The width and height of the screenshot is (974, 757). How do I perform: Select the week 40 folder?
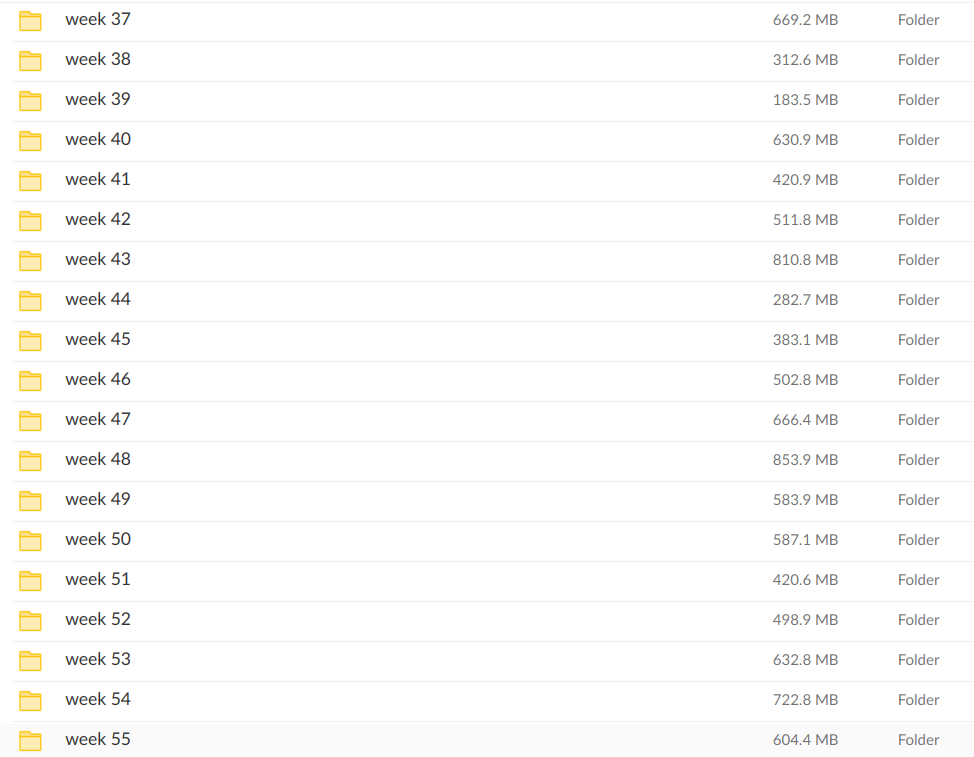pyautogui.click(x=98, y=140)
